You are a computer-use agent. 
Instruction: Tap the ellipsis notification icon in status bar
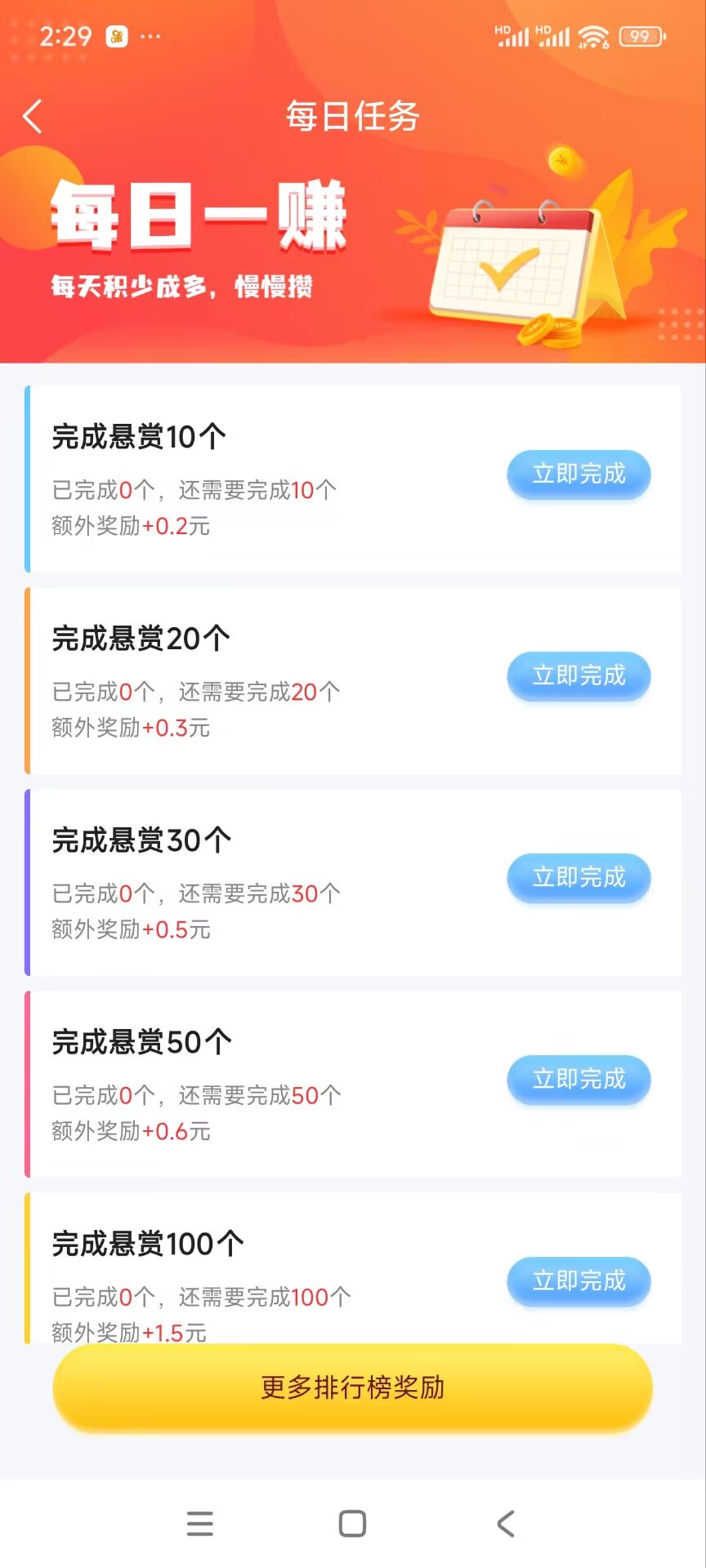click(x=150, y=36)
